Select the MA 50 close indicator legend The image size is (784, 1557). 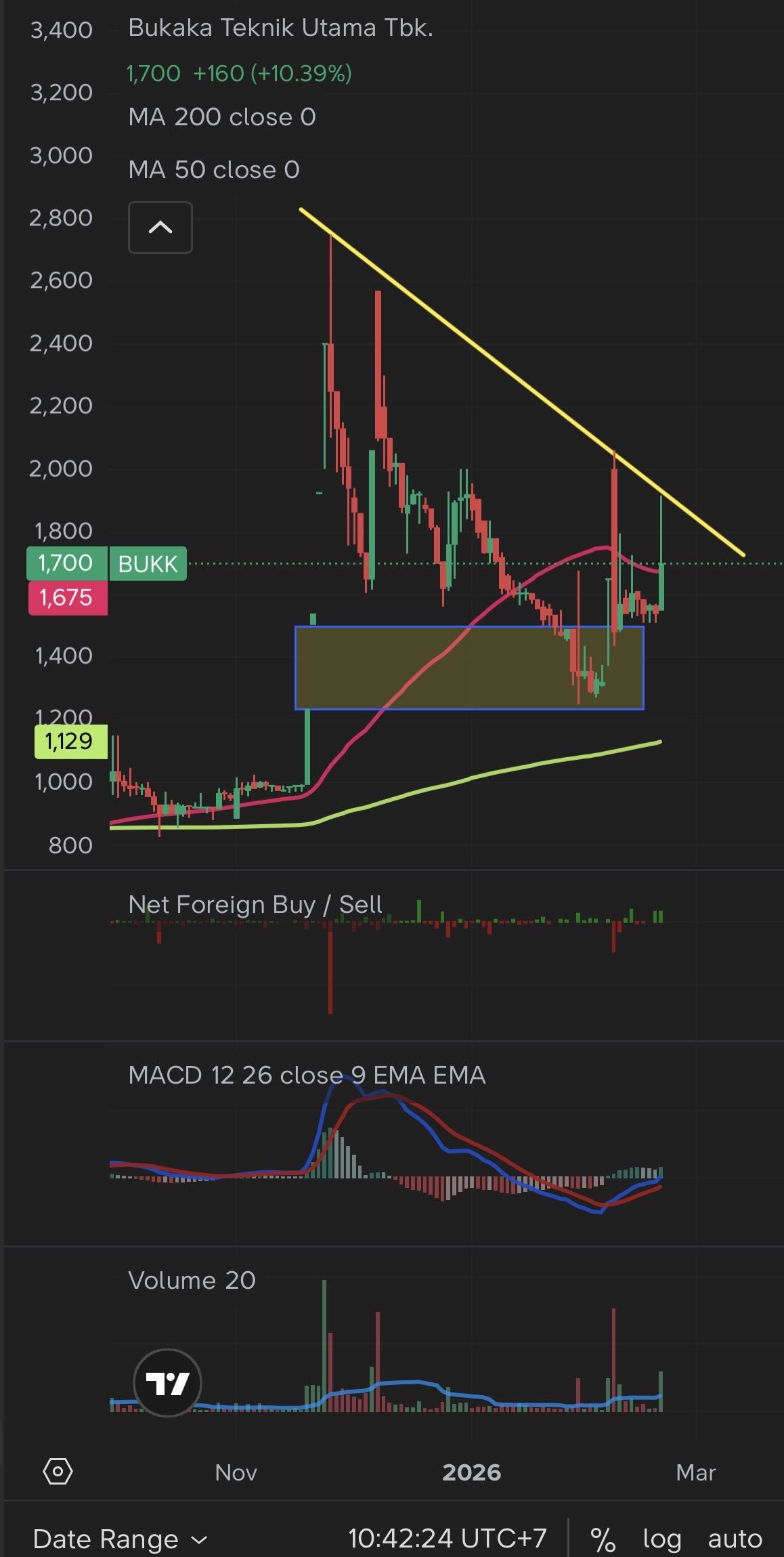[x=213, y=170]
